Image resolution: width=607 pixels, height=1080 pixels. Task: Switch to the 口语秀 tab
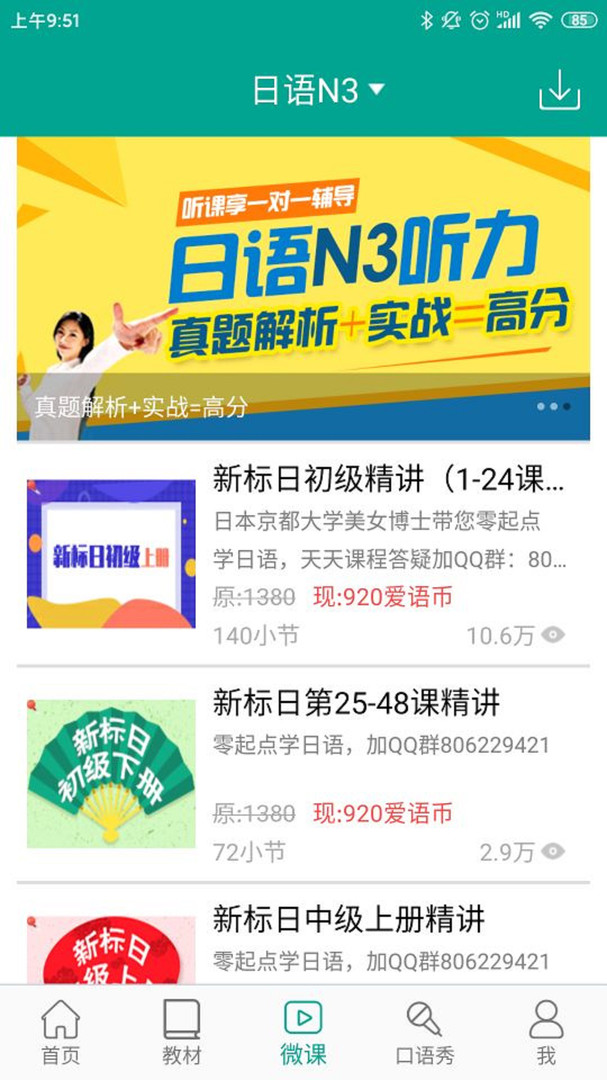coord(424,1032)
